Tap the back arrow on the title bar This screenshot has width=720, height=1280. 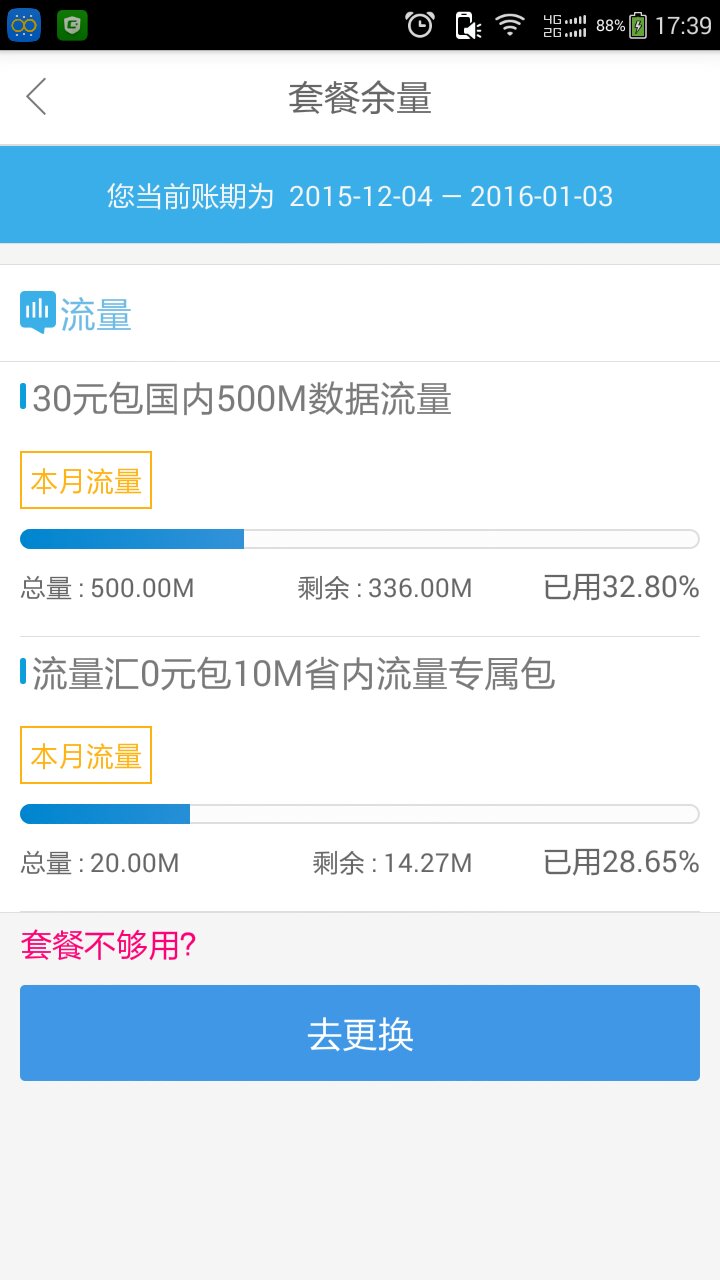click(x=36, y=96)
